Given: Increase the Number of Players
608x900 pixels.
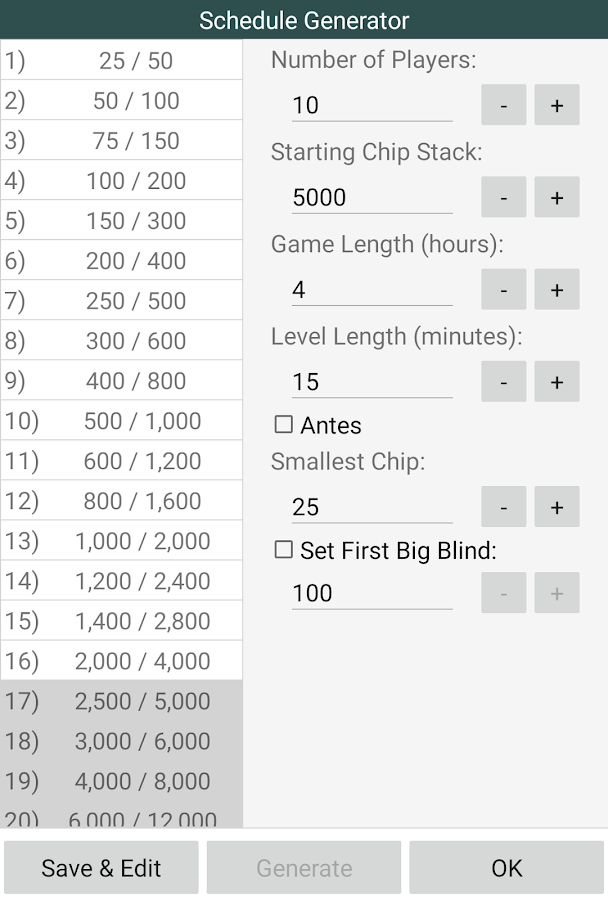Looking at the screenshot, I should click(556, 105).
